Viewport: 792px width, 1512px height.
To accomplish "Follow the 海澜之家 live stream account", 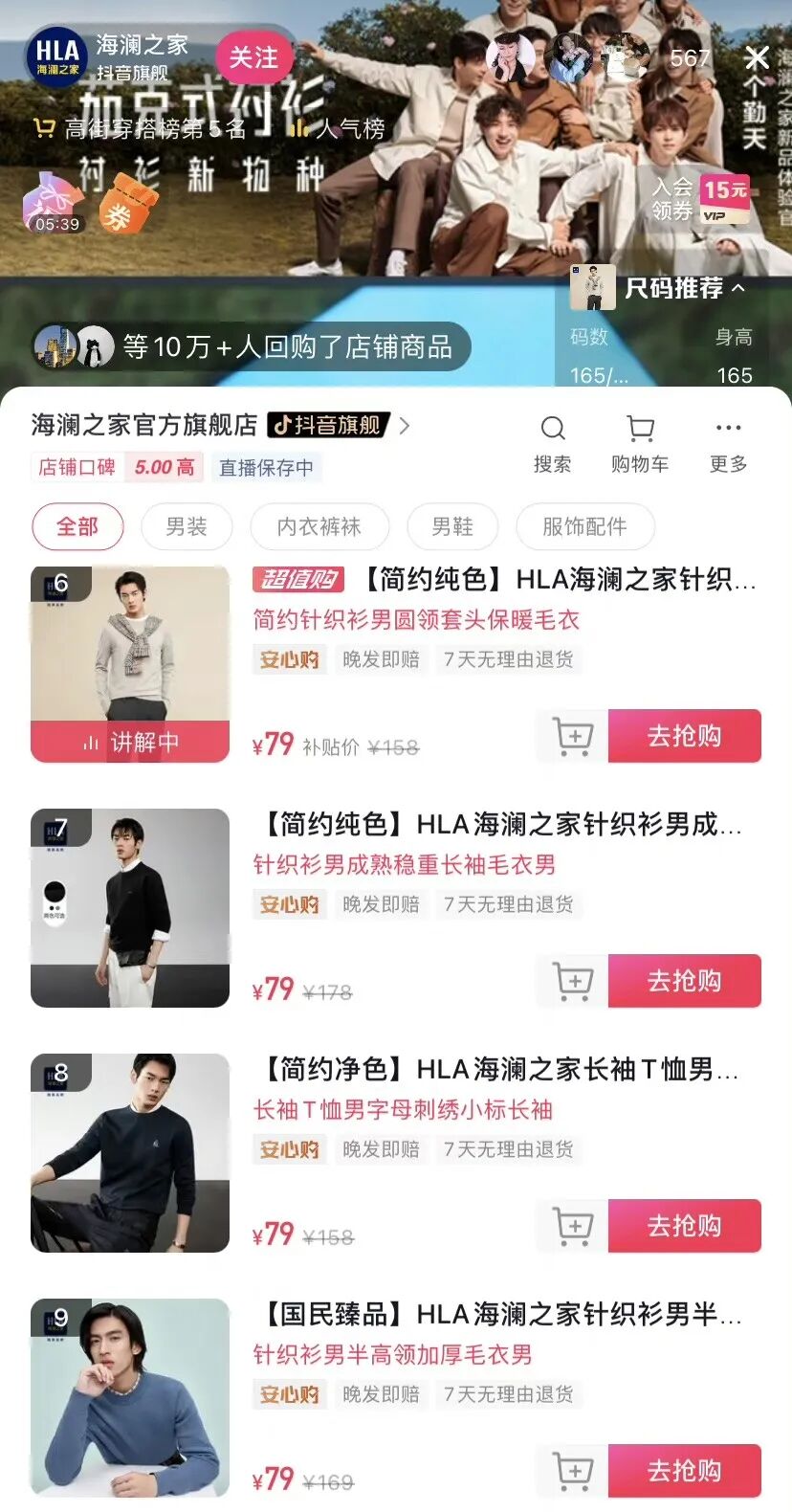I will tap(253, 57).
